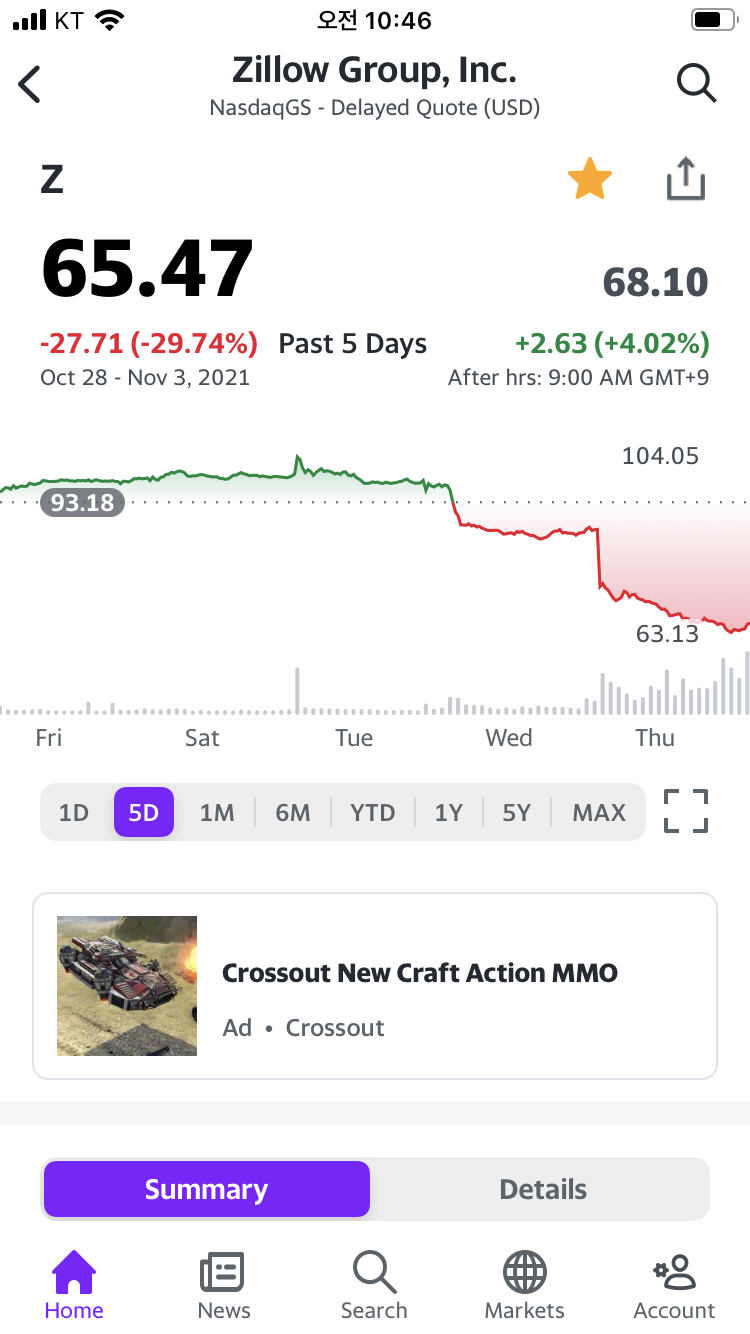Select the 1D chart range
Screen dimensions: 750x1334
[74, 812]
